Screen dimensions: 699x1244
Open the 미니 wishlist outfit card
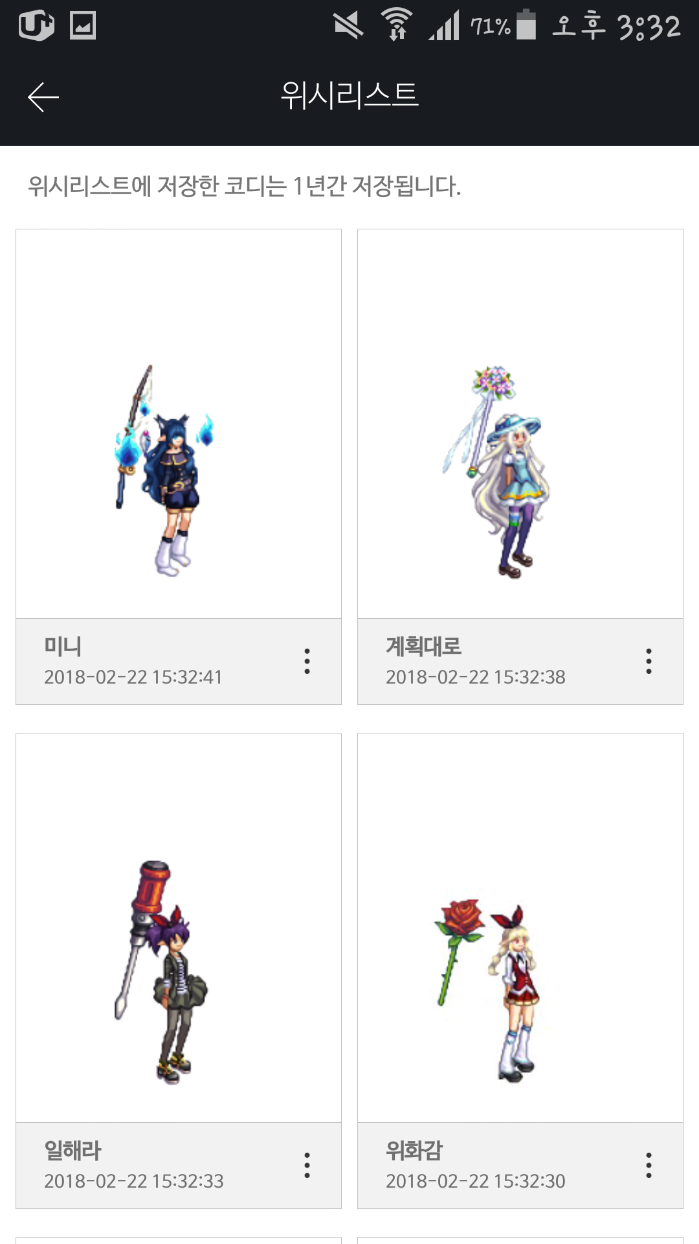point(178,424)
